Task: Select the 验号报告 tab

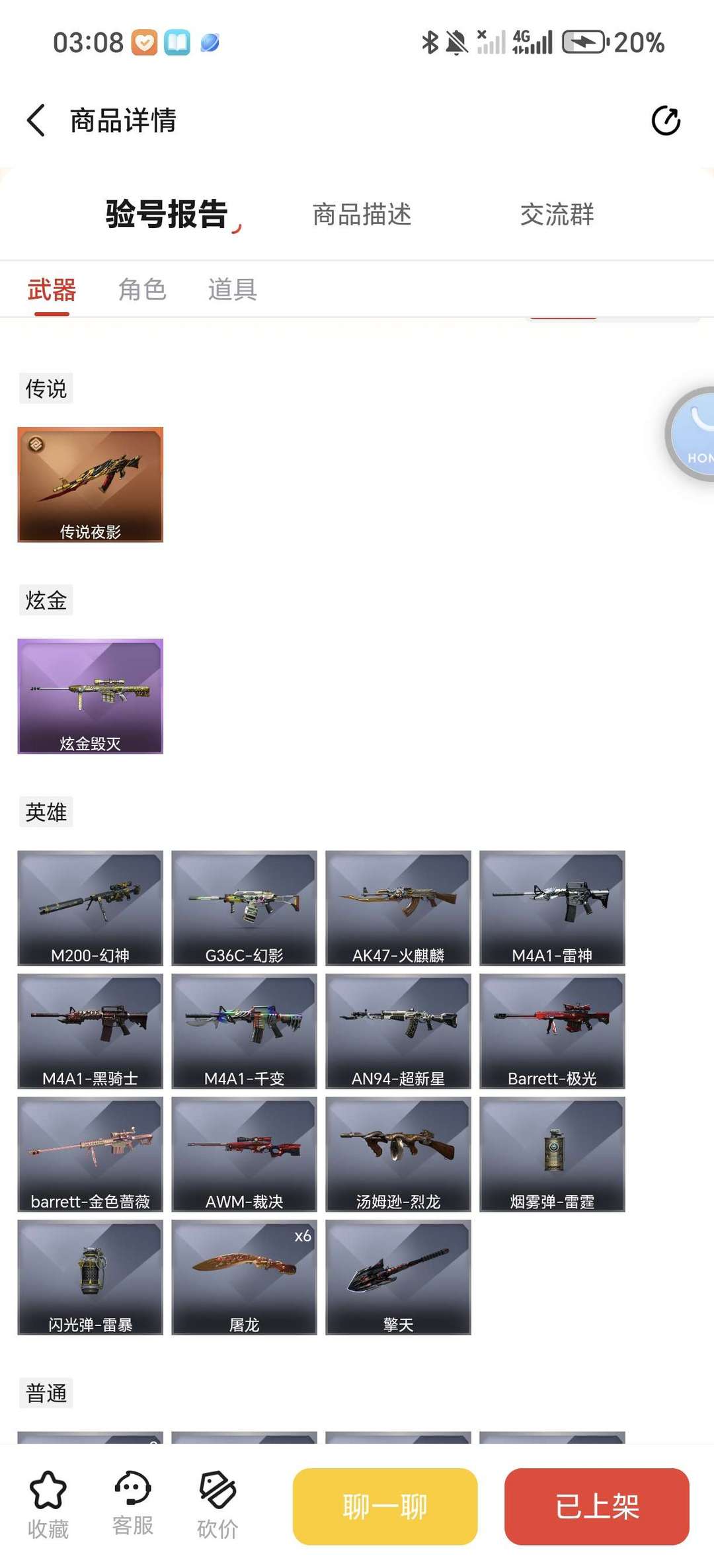Action: (x=167, y=214)
